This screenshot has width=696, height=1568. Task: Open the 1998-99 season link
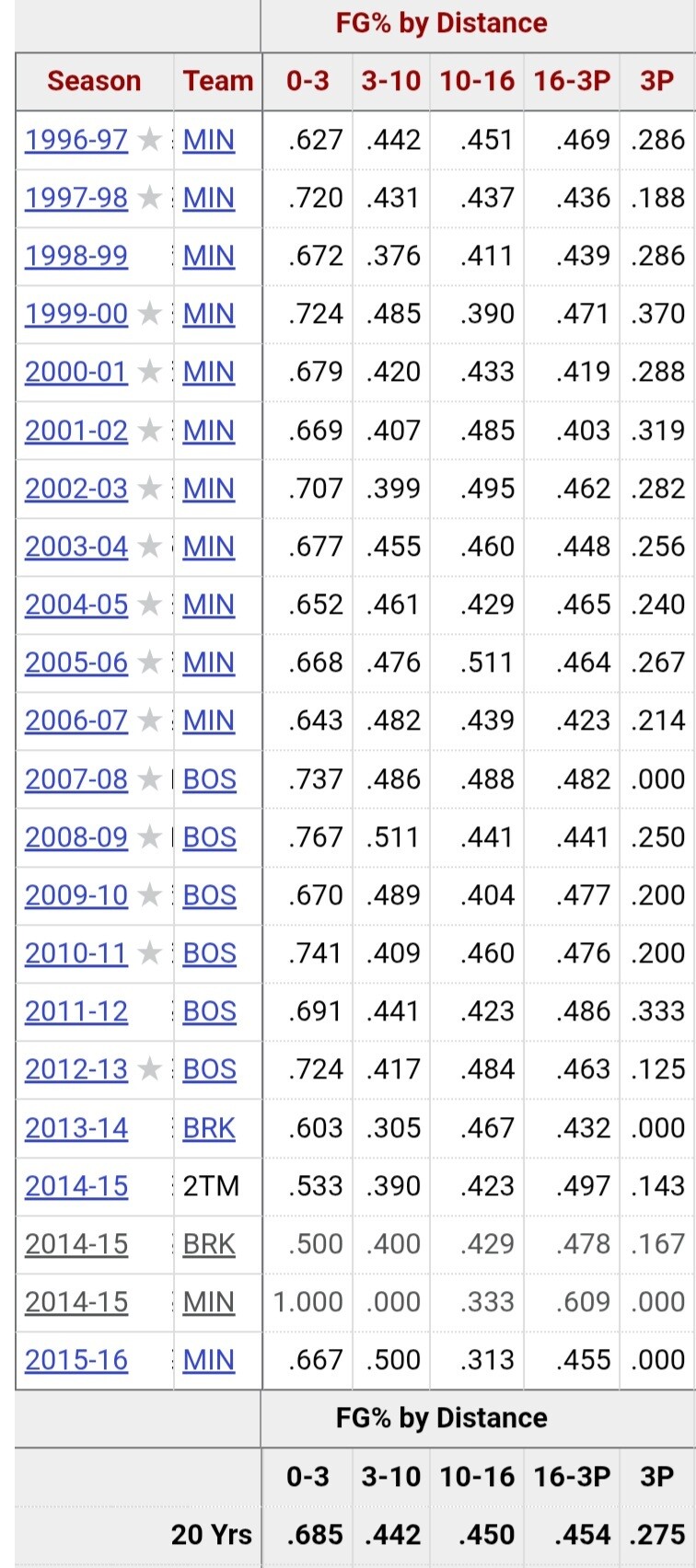tap(76, 256)
